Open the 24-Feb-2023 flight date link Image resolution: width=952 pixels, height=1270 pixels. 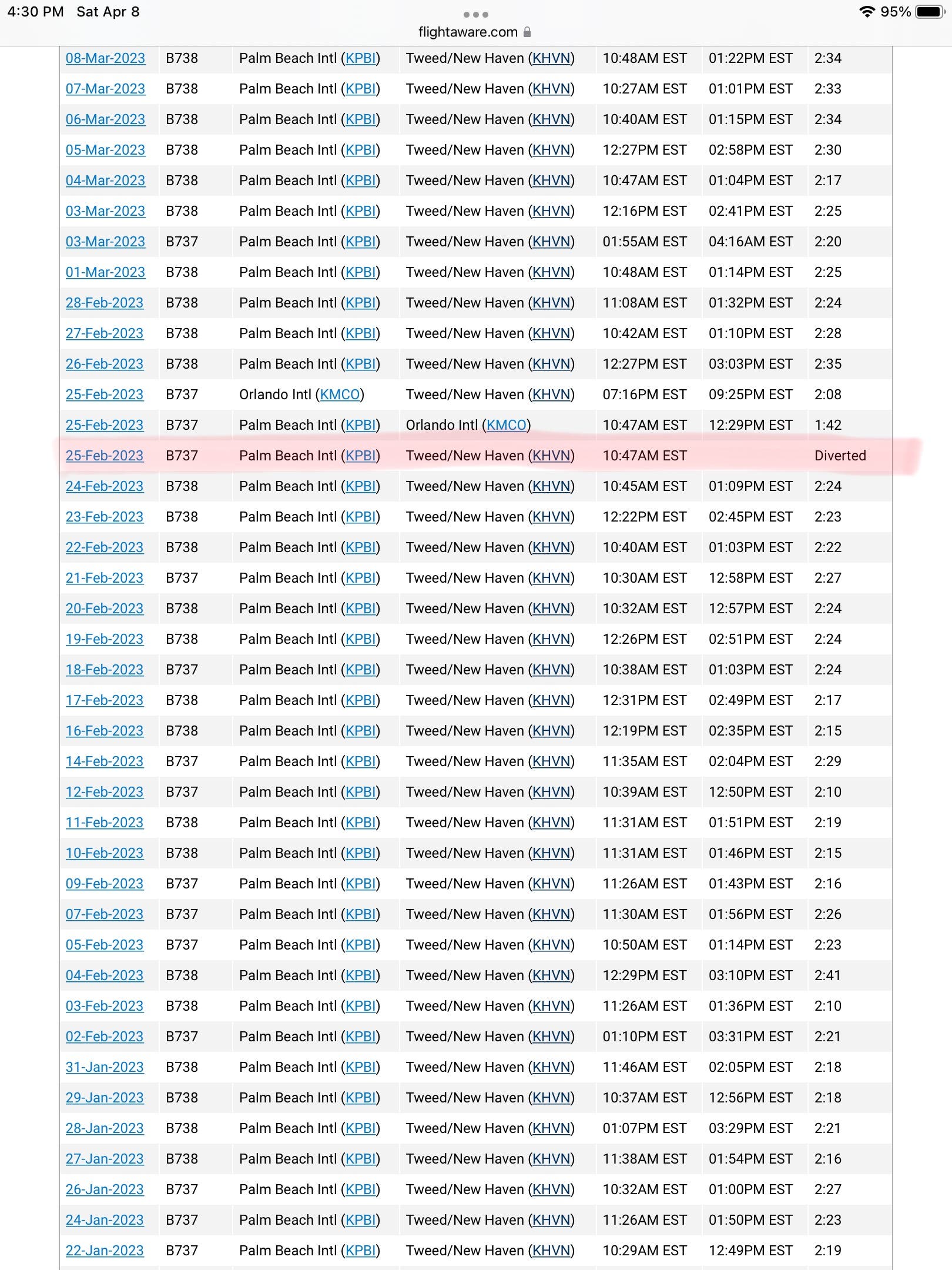tap(105, 486)
